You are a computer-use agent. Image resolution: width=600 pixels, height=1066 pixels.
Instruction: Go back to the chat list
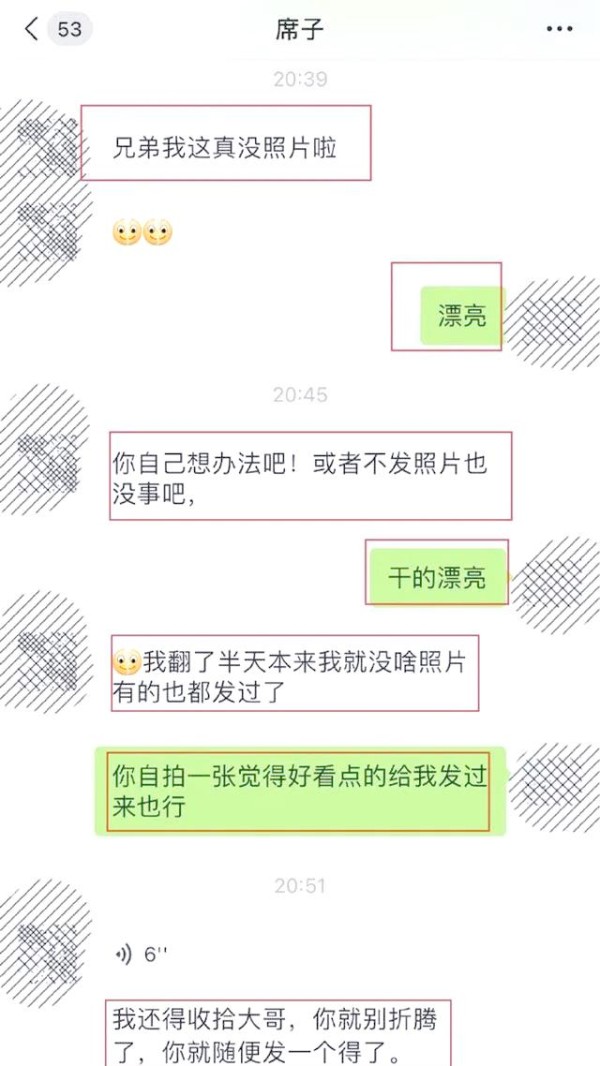point(32,29)
